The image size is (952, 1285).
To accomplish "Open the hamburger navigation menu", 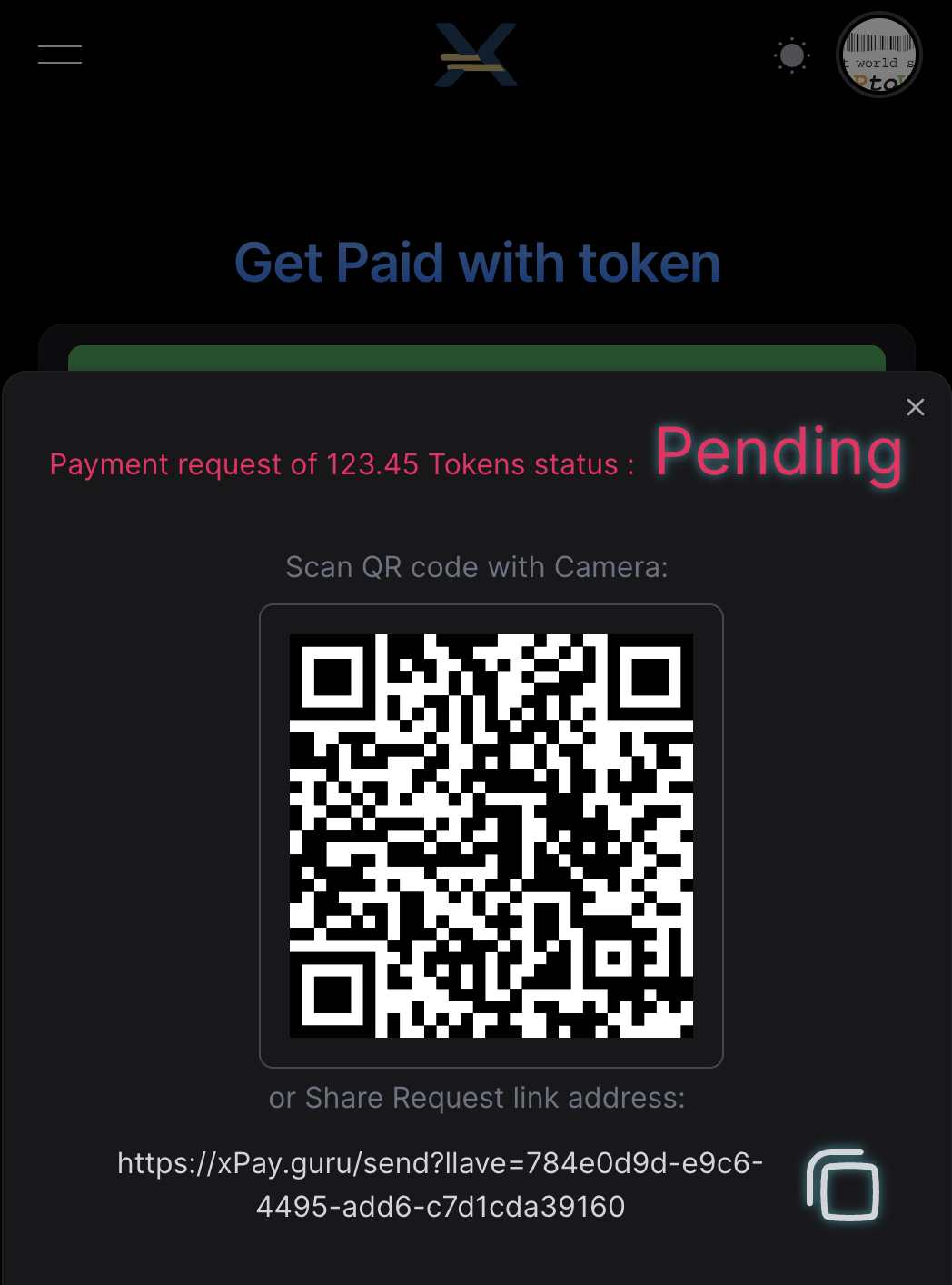I will (60, 55).
